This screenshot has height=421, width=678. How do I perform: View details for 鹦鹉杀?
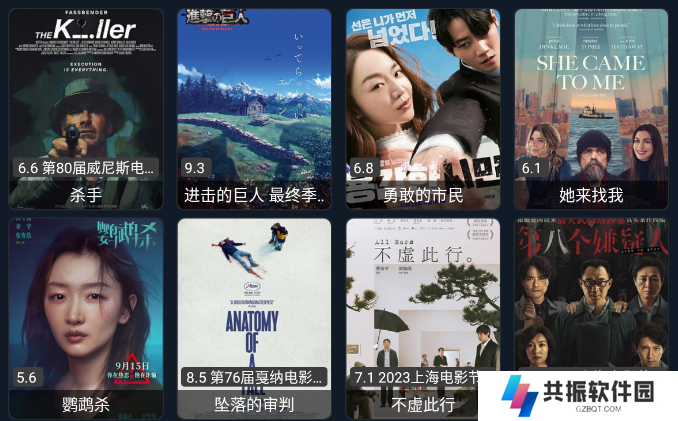86,316
